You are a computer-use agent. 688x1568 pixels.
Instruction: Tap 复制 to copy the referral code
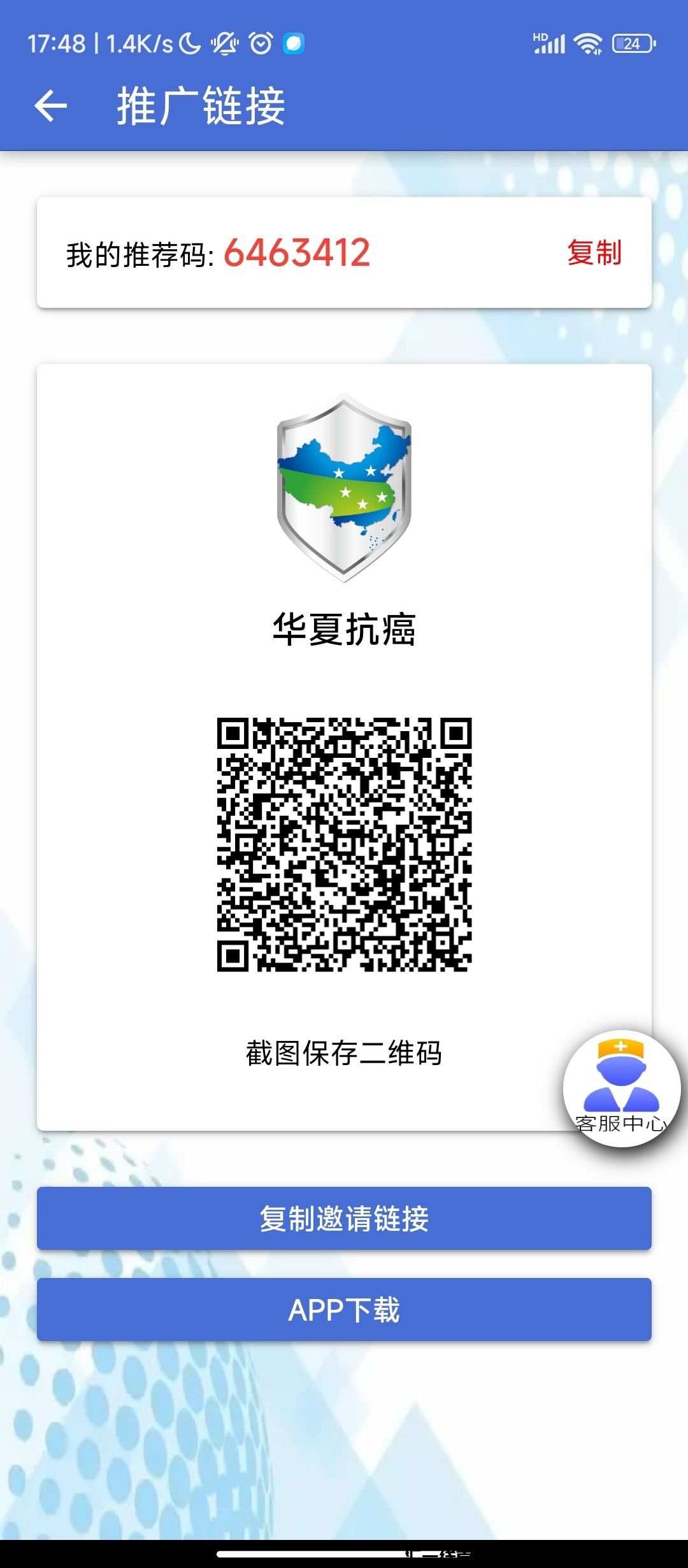(x=594, y=254)
